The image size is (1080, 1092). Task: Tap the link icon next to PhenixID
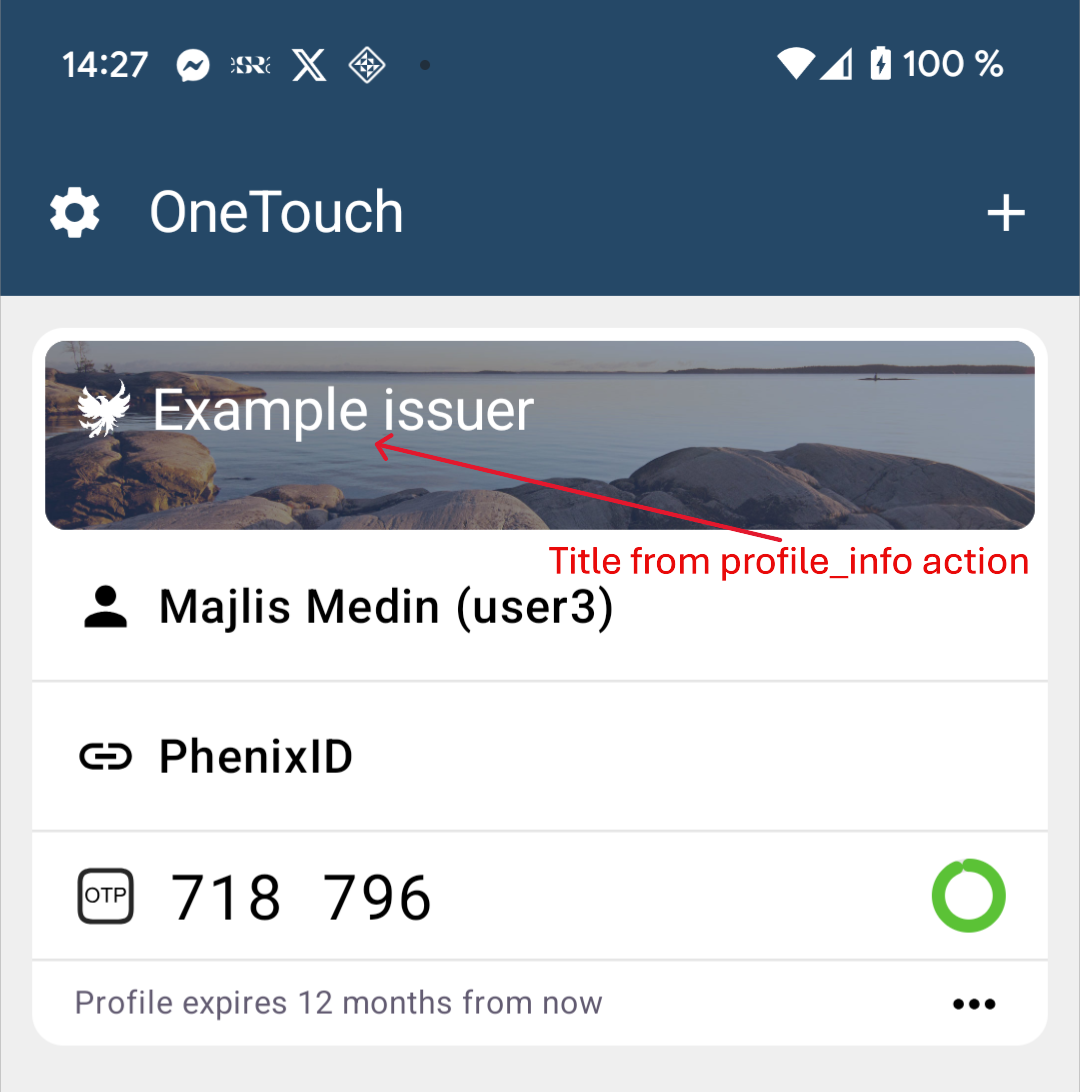(105, 756)
